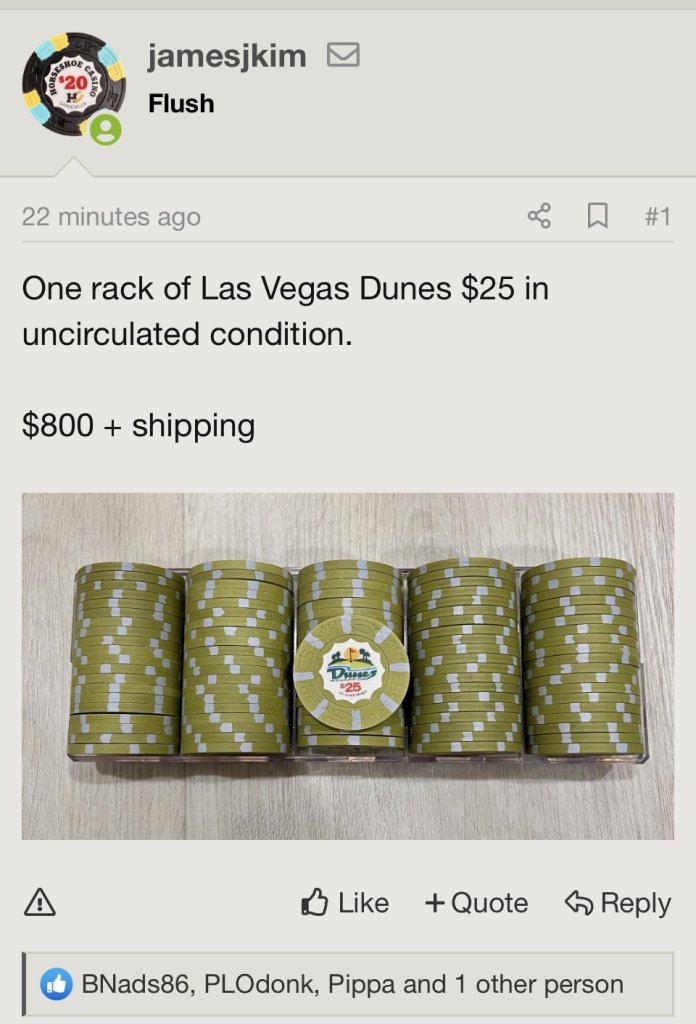View who liked: BNads86, PLOdonk, Pippa and others
Viewport: 696px width, 1024px height.
(352, 984)
